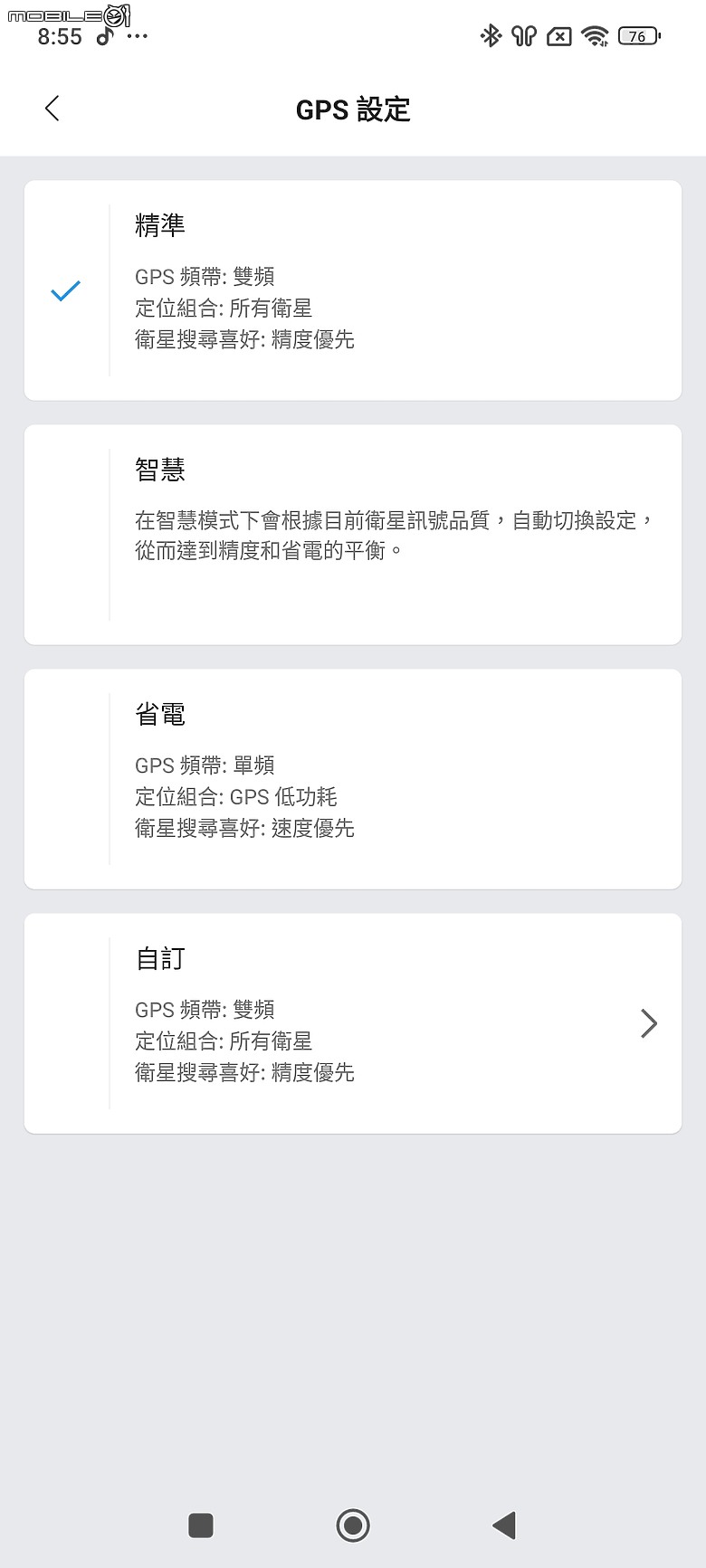Viewport: 706px width, 1568px height.
Task: Open the 自訂 custom GPS configuration card
Action: coord(353,1023)
